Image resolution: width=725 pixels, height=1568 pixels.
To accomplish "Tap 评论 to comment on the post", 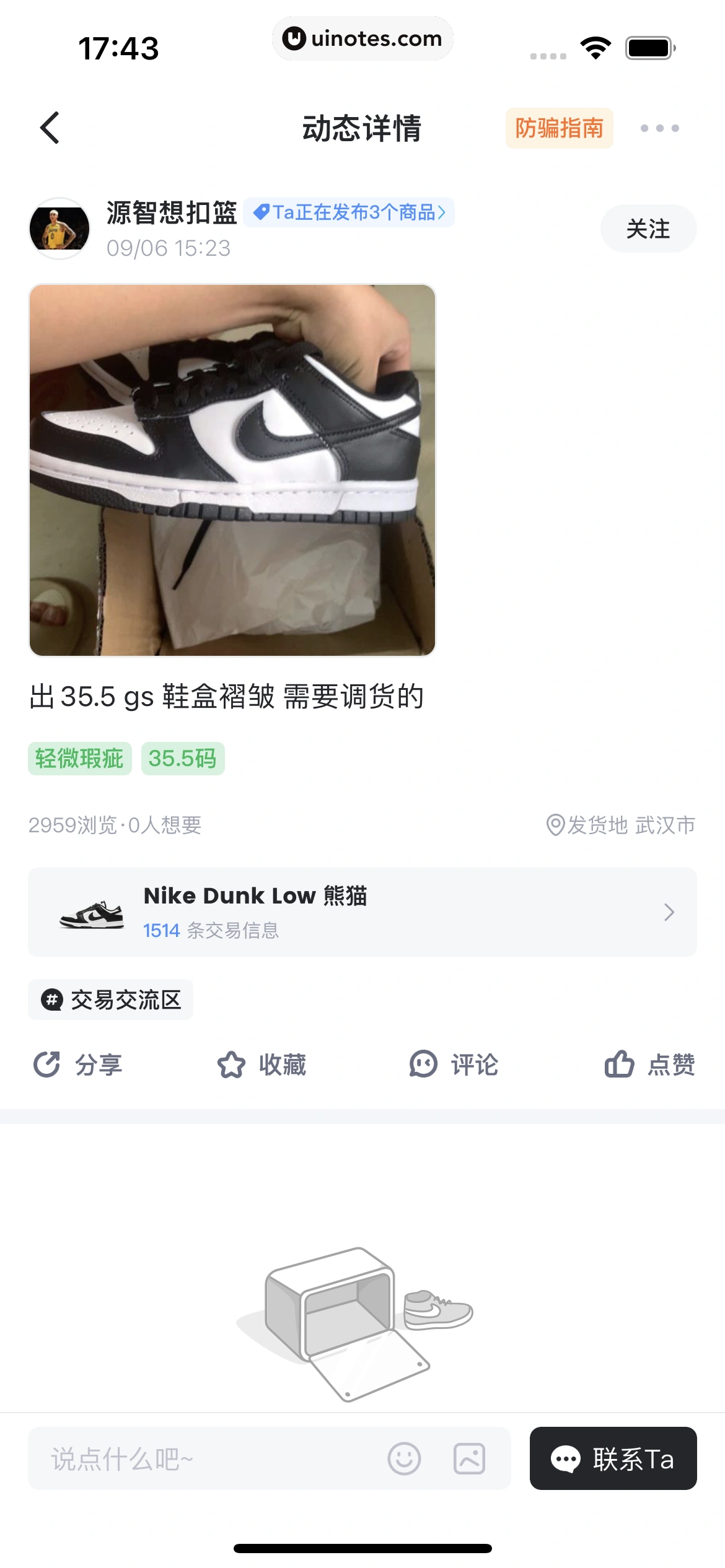I will [454, 1065].
